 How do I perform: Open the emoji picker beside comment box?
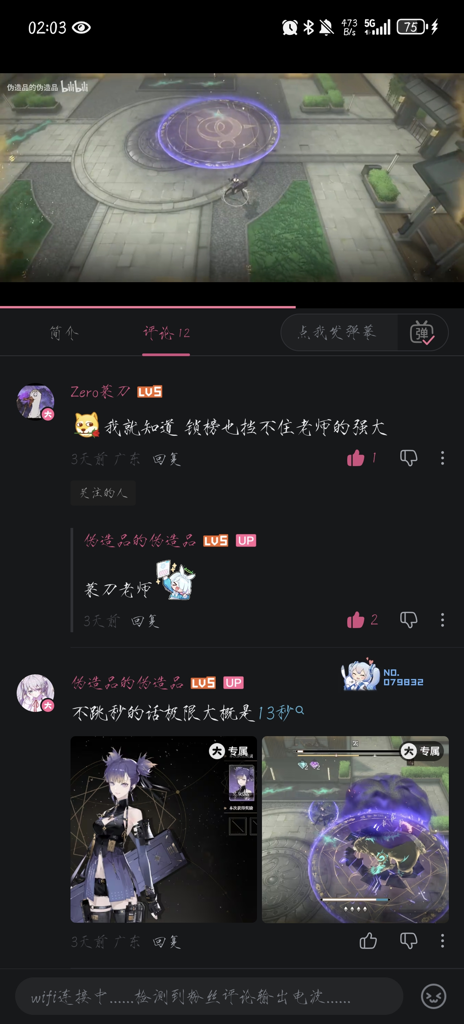[433, 997]
